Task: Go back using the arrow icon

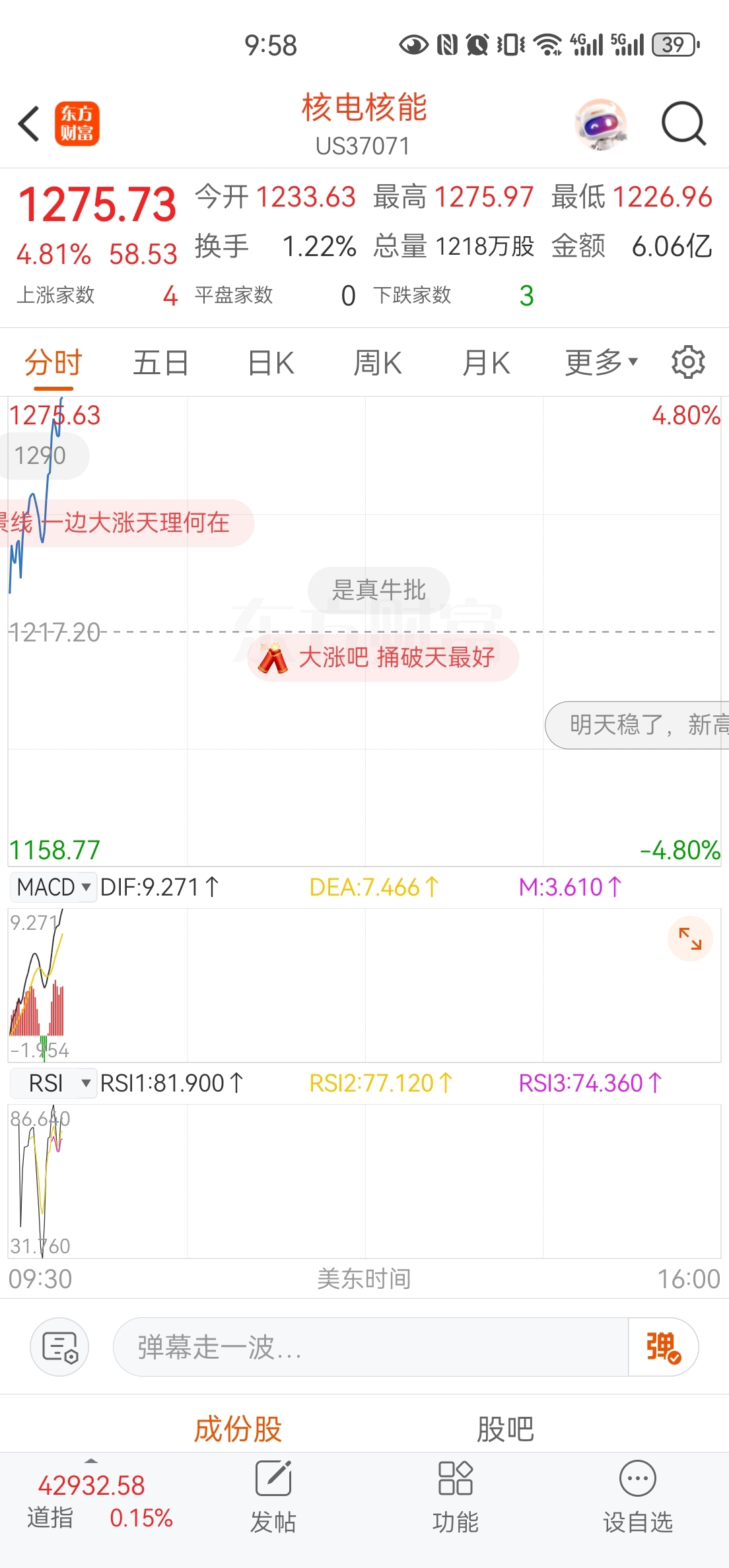Action: (29, 123)
